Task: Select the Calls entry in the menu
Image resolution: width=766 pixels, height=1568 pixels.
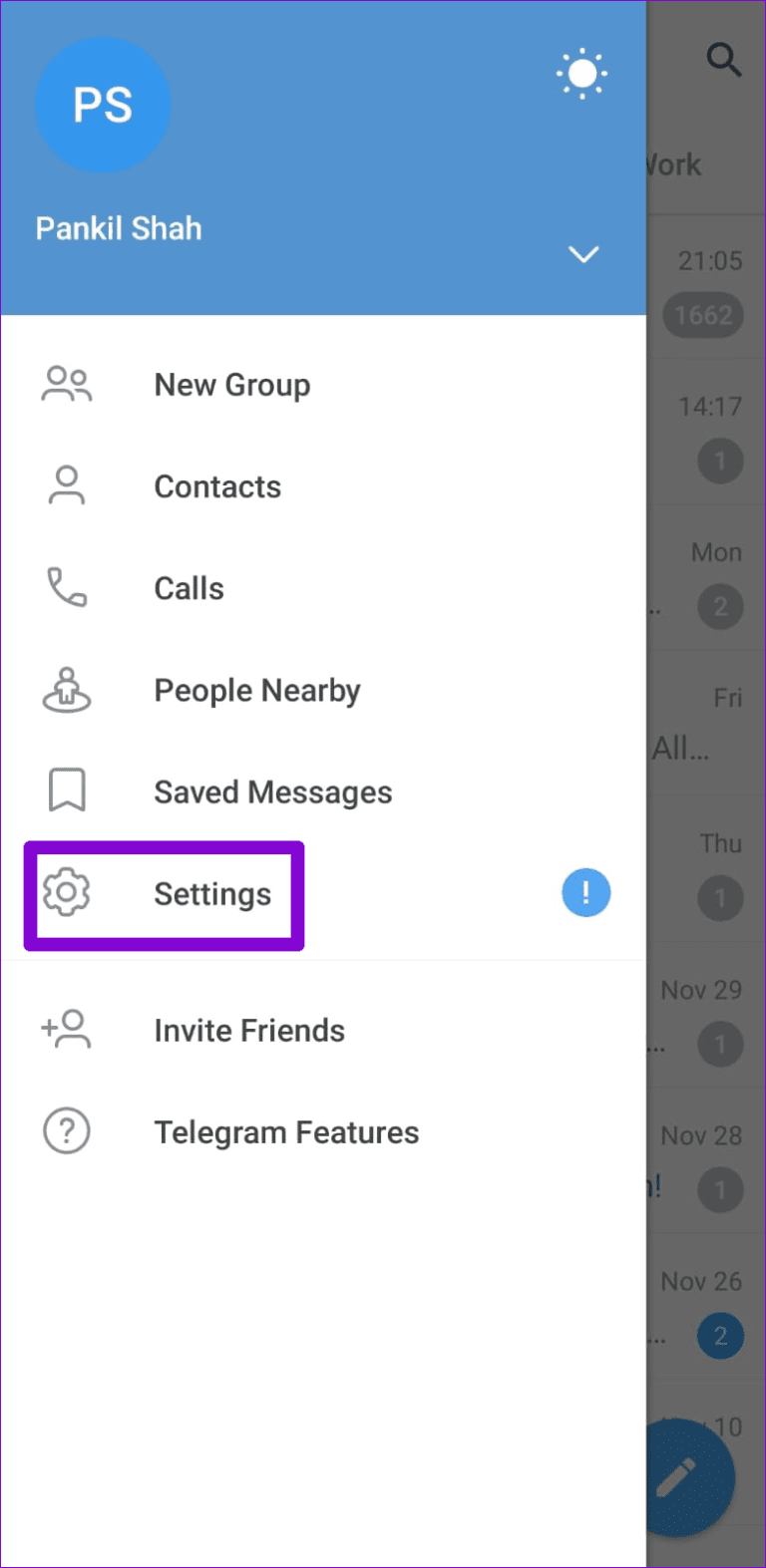Action: [x=189, y=587]
